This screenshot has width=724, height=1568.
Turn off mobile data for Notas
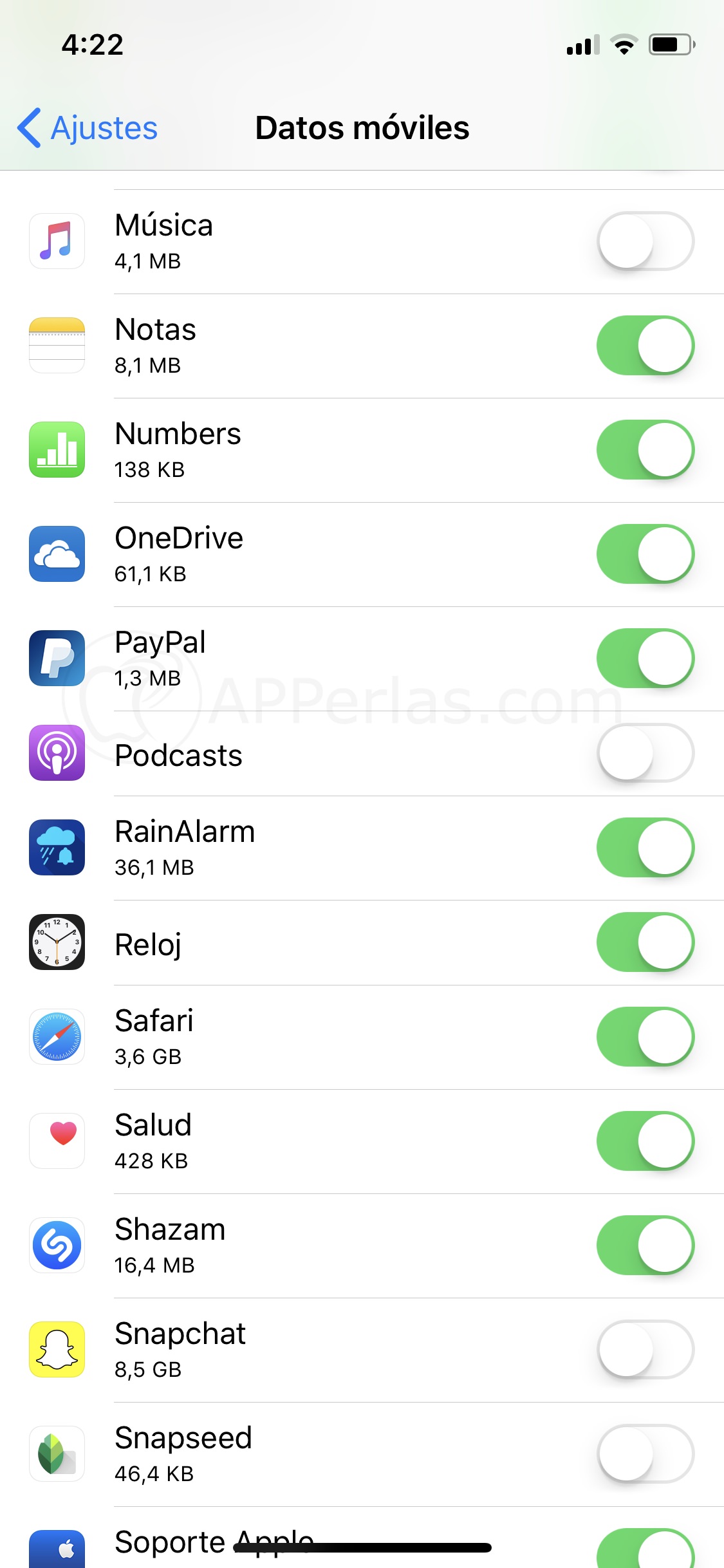[645, 346]
